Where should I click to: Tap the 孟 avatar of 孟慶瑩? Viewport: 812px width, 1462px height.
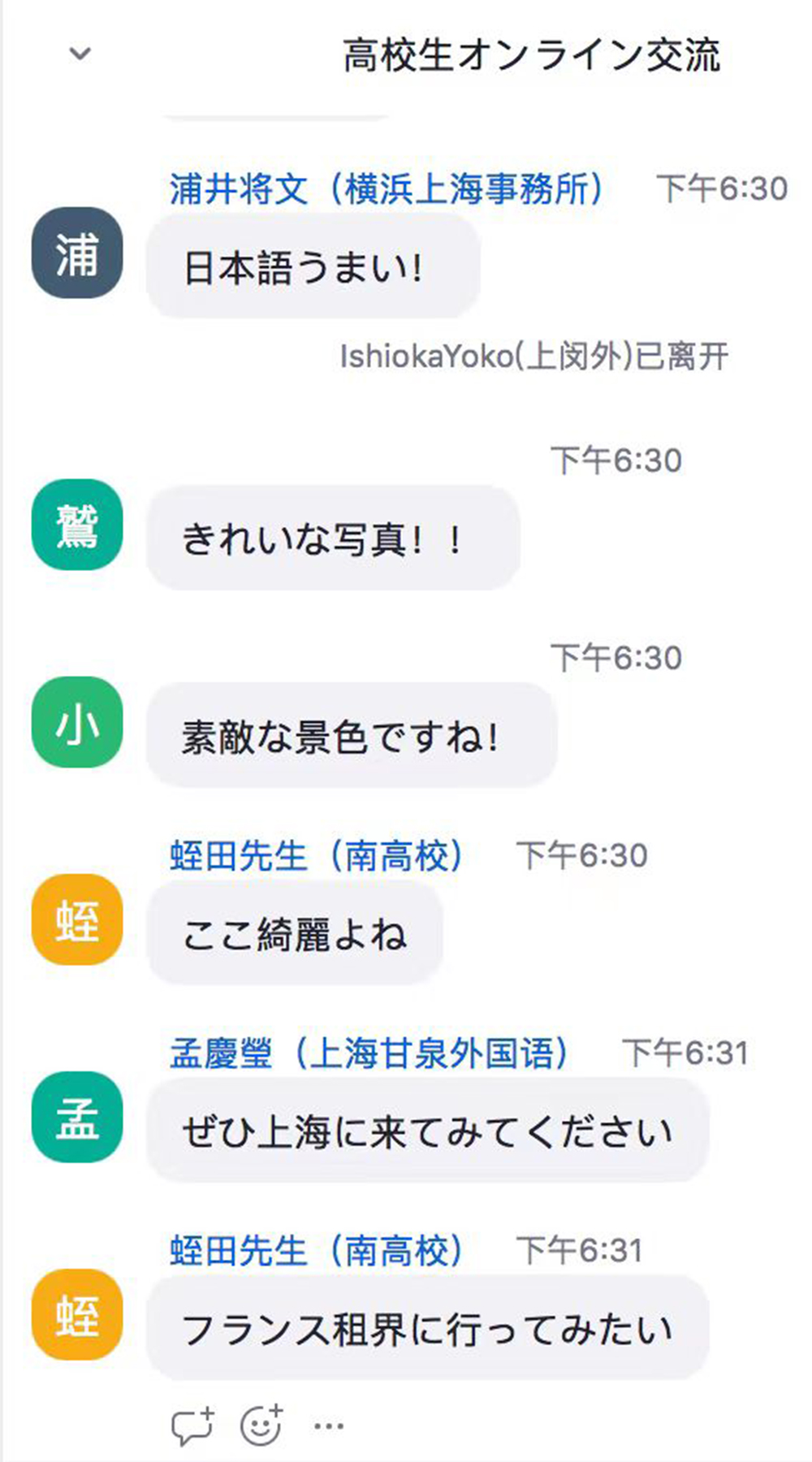point(77,1117)
